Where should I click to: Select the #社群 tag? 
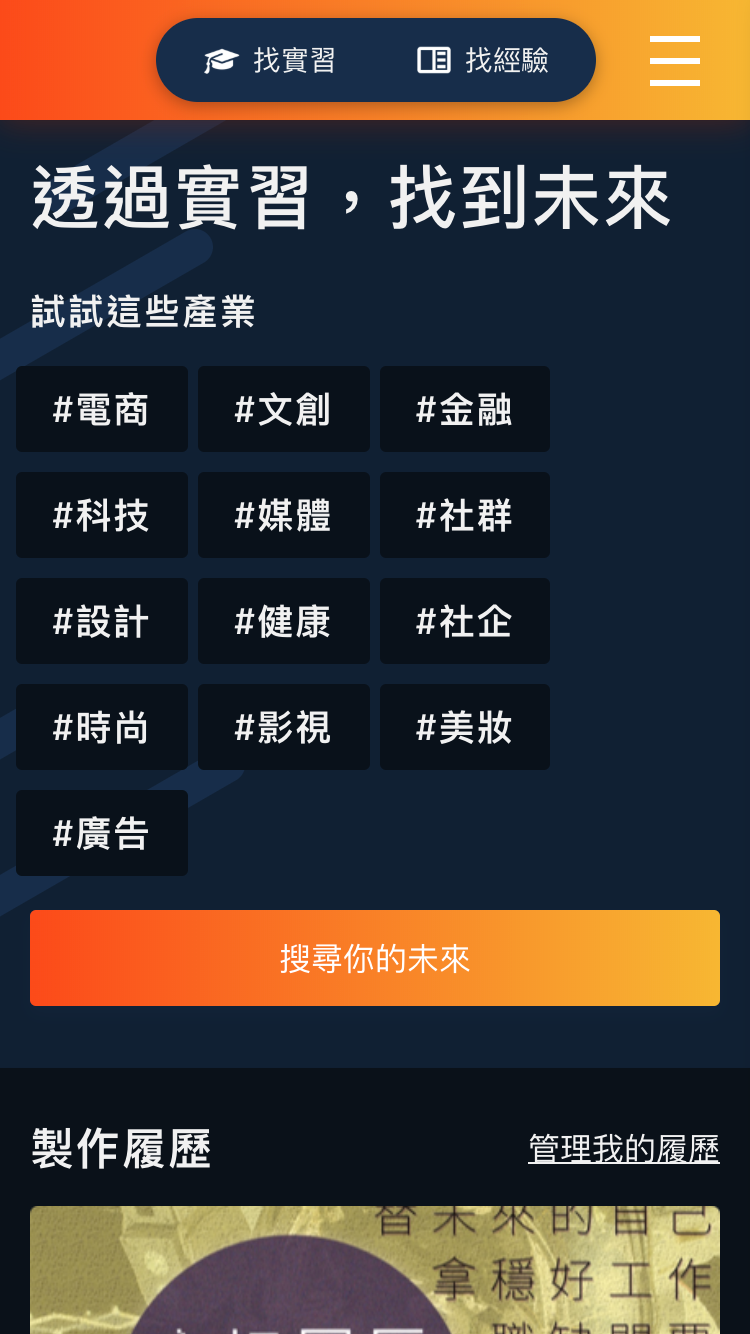point(465,515)
